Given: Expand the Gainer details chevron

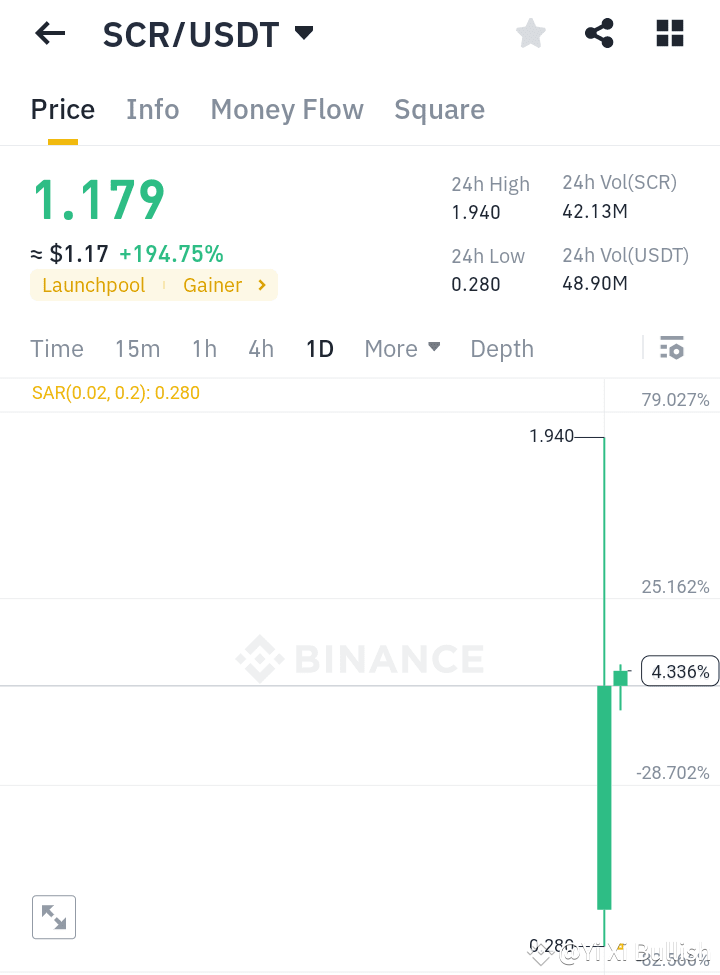Looking at the screenshot, I should pyautogui.click(x=261, y=285).
